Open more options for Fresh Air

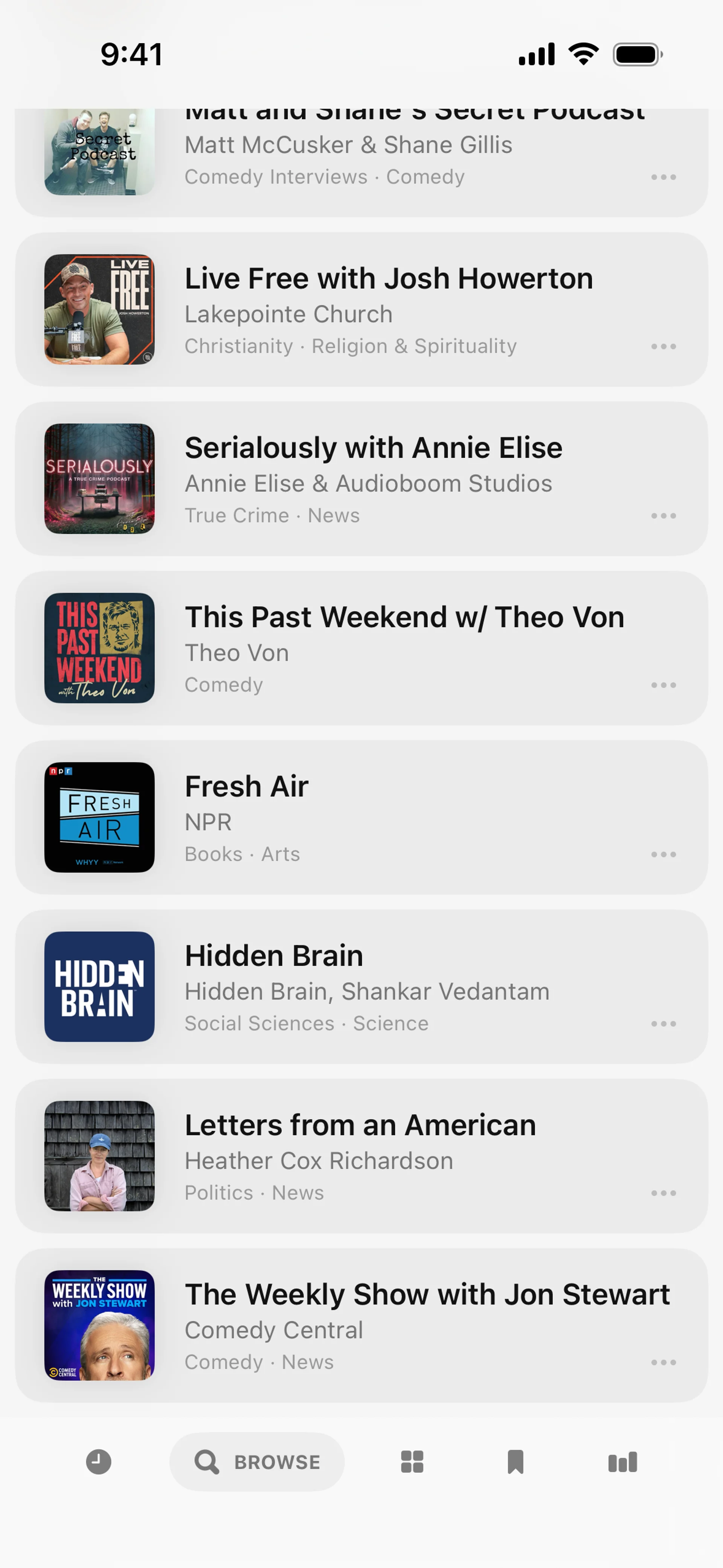tap(664, 854)
